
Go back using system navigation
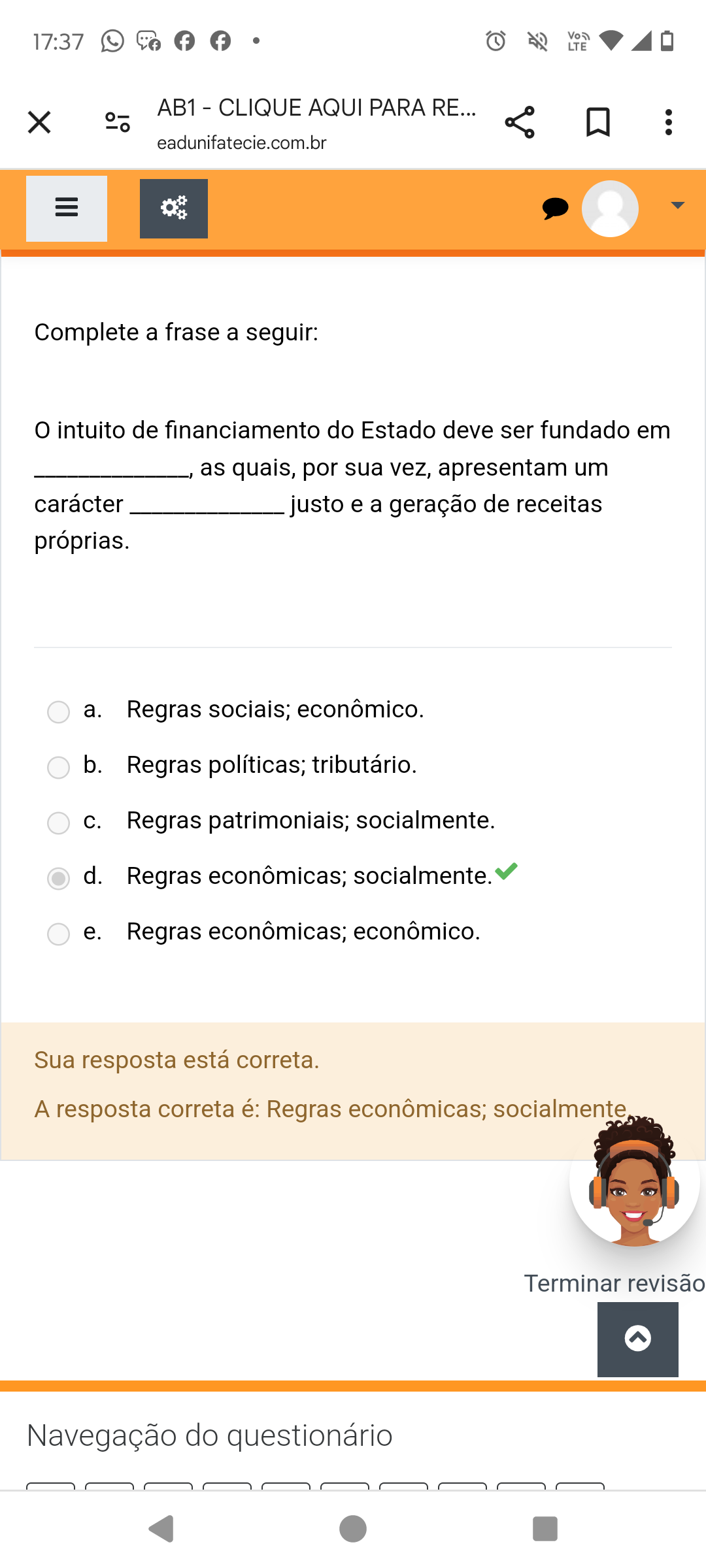(x=161, y=1529)
